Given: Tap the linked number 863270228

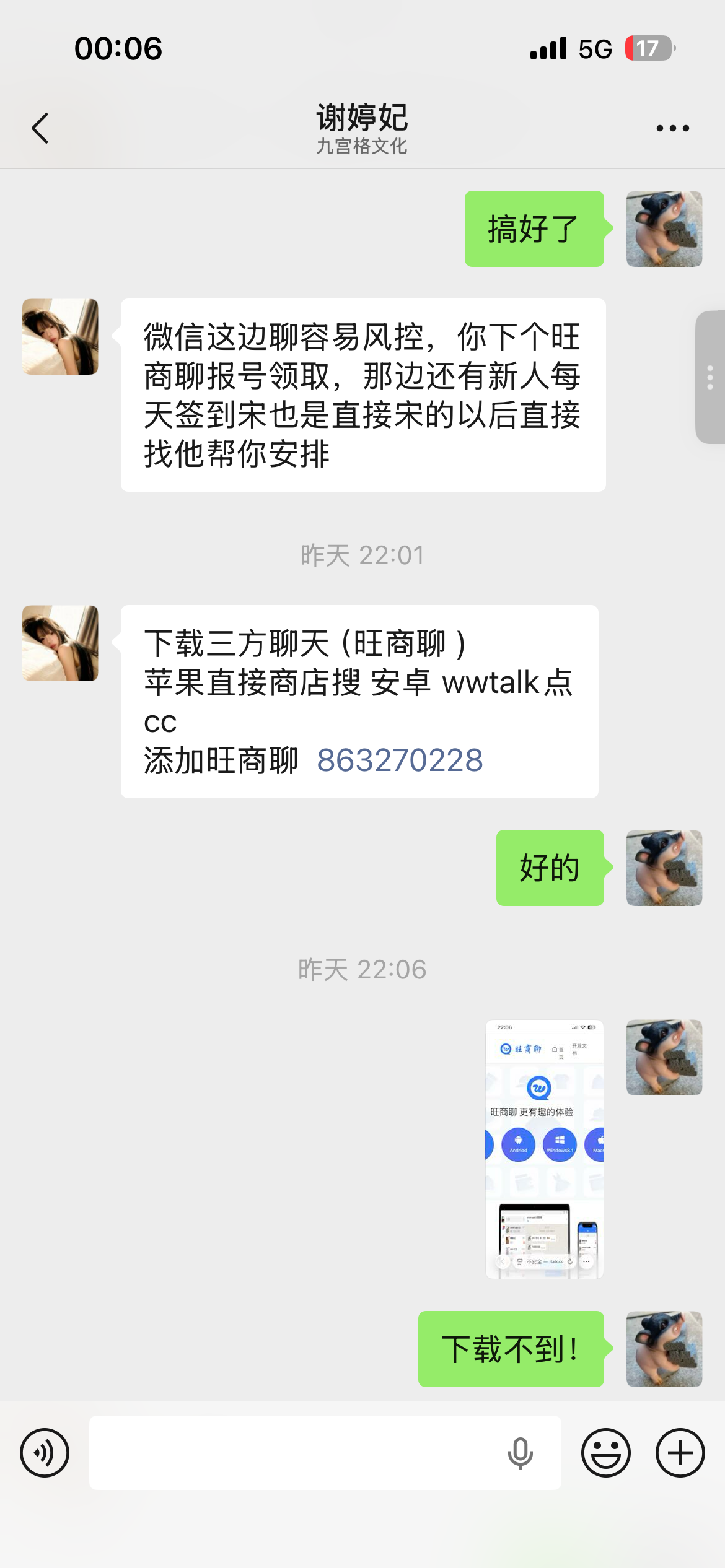Looking at the screenshot, I should point(400,760).
